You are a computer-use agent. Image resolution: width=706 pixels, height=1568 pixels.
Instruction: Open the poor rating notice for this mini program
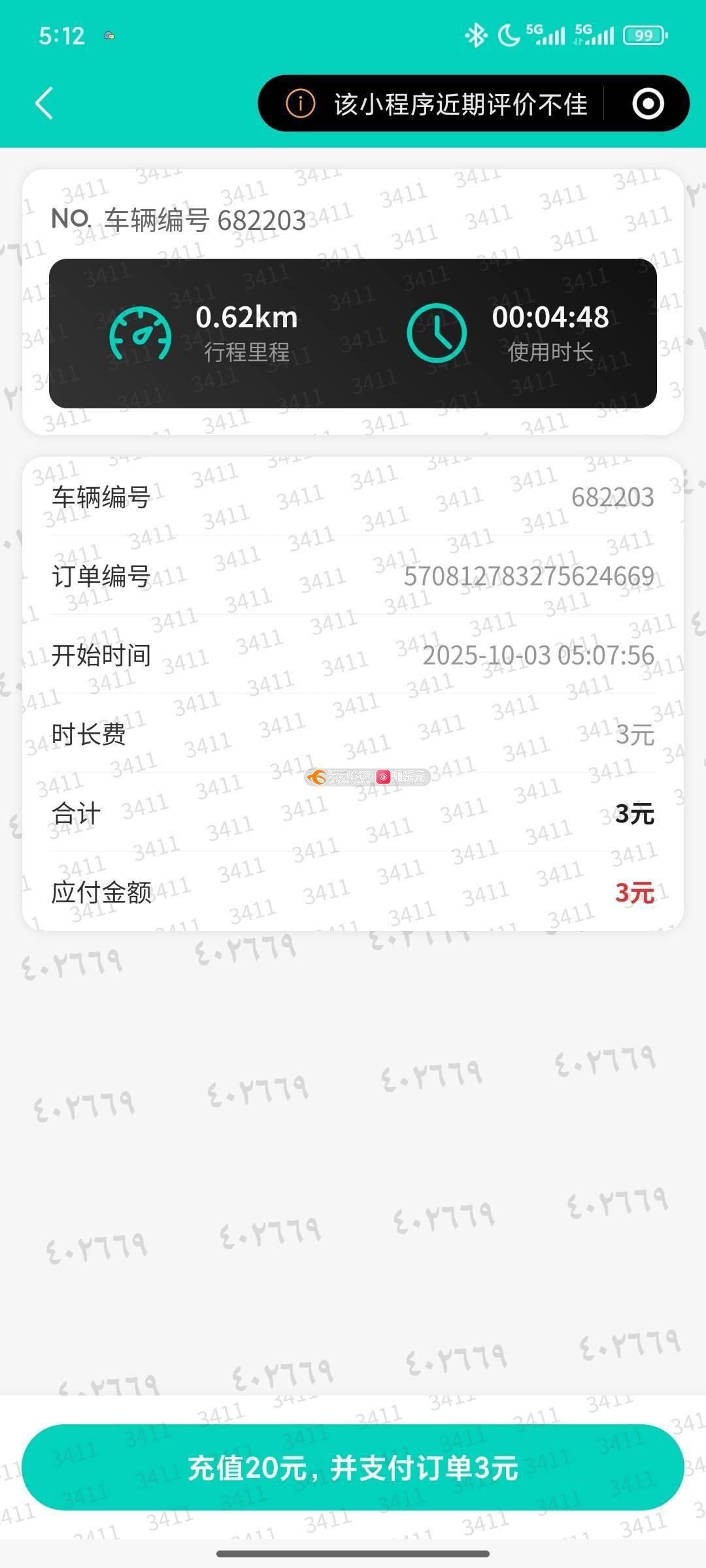[x=437, y=104]
